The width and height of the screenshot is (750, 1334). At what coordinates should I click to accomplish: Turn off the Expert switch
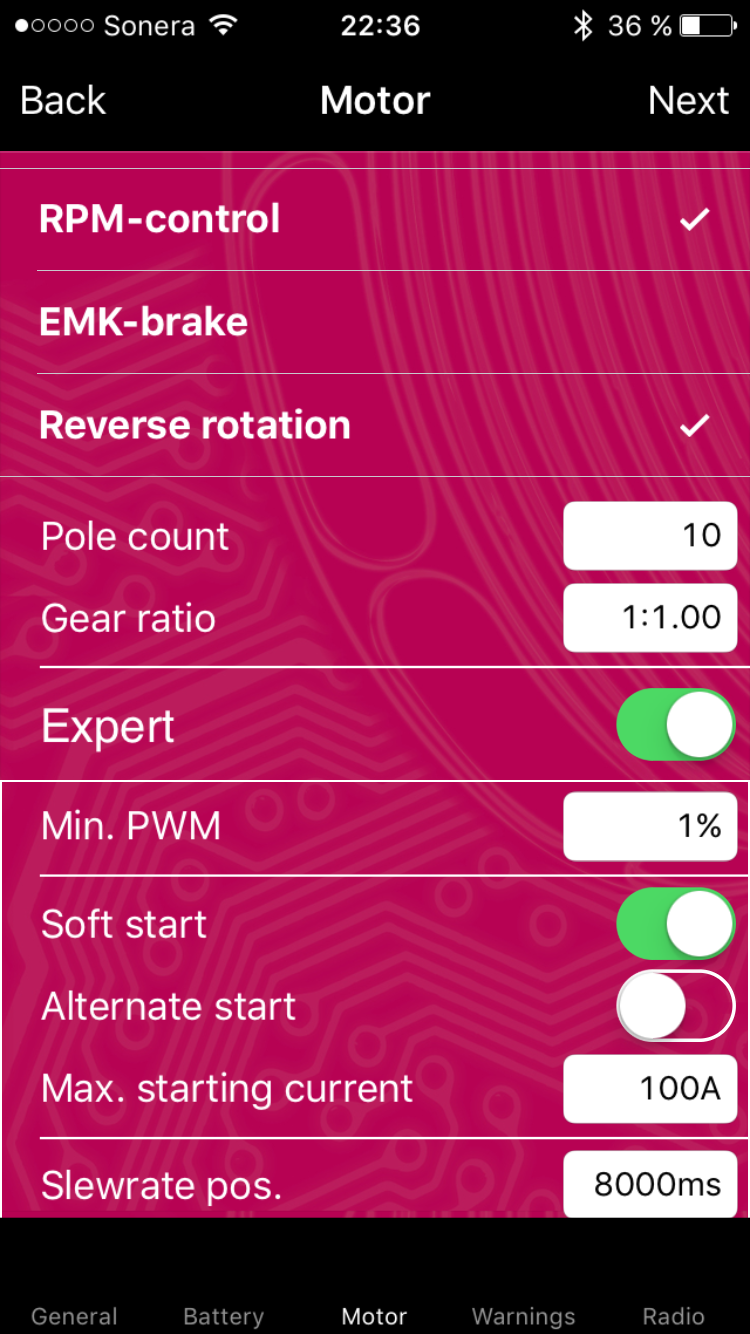(x=676, y=725)
